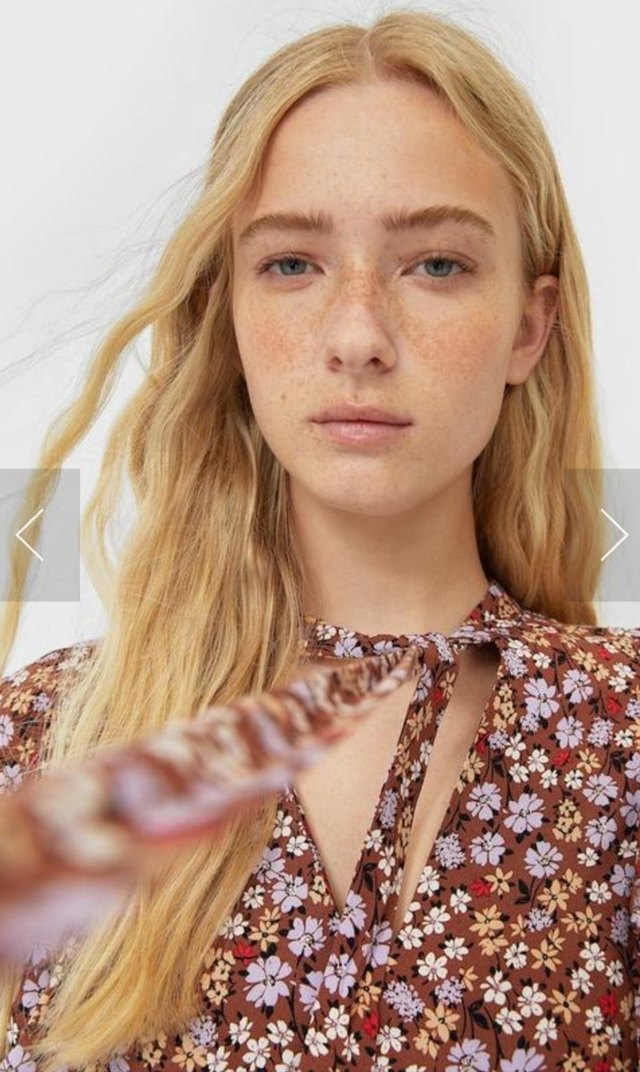The image size is (640, 1072).
Task: Go to the next product photo
Action: [x=612, y=535]
